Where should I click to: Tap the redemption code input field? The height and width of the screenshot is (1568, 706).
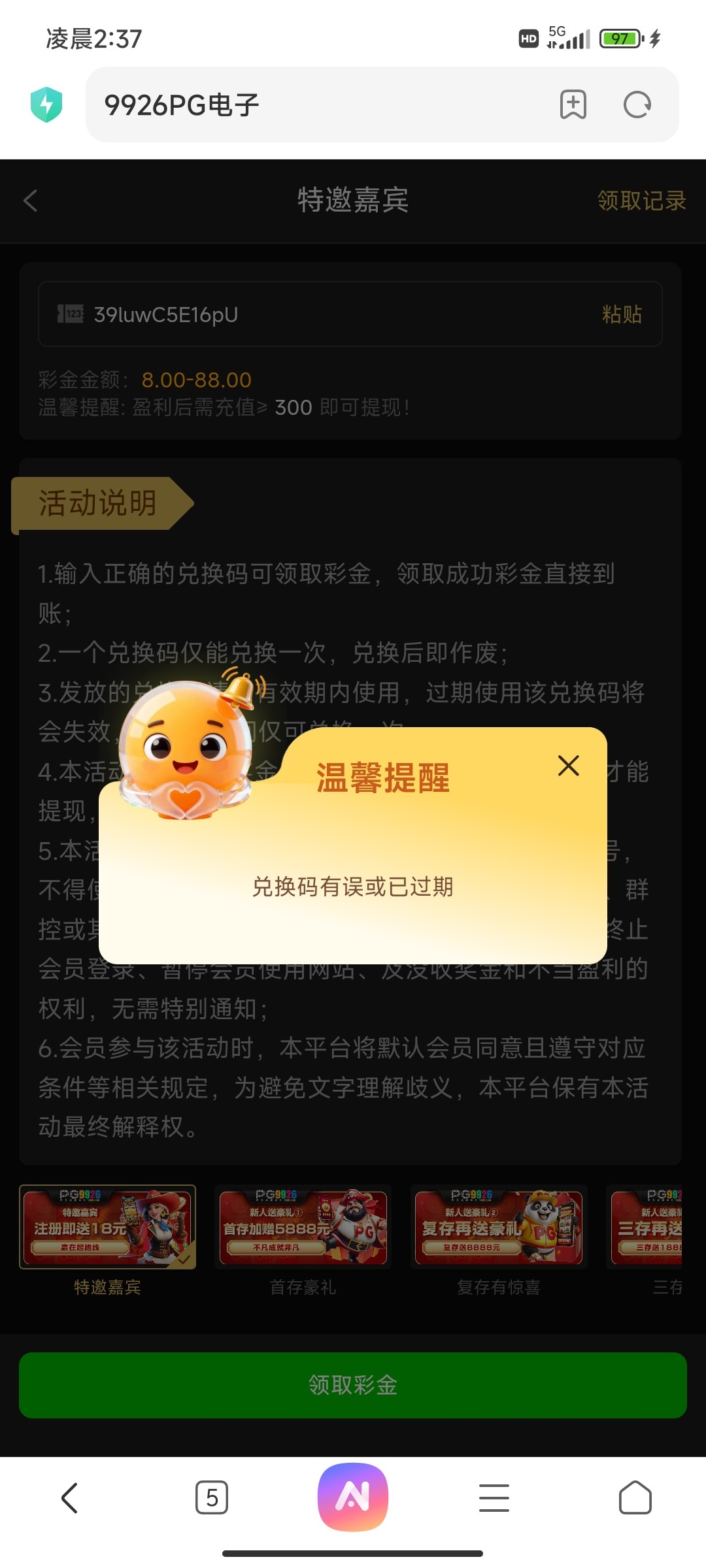[x=294, y=314]
